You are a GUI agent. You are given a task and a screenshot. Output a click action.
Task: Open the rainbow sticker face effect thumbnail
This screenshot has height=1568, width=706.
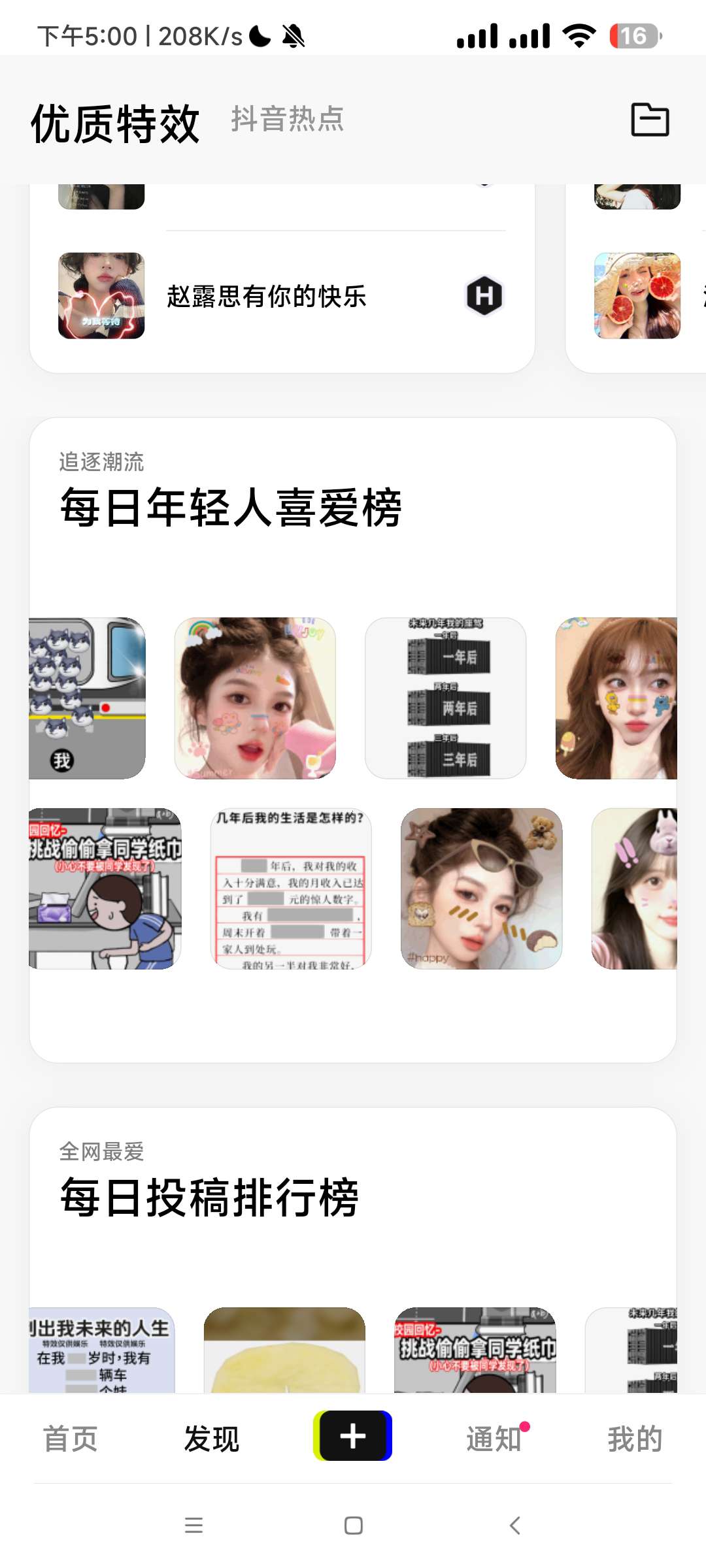click(x=255, y=698)
